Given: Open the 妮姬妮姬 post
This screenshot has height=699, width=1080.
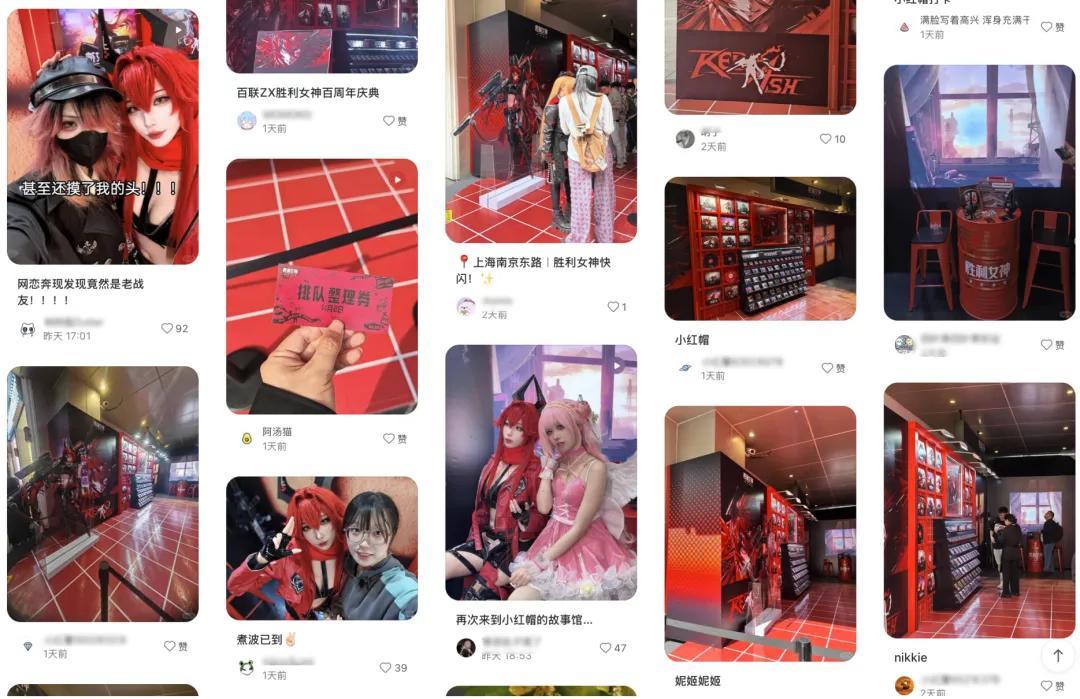Looking at the screenshot, I should pos(760,532).
